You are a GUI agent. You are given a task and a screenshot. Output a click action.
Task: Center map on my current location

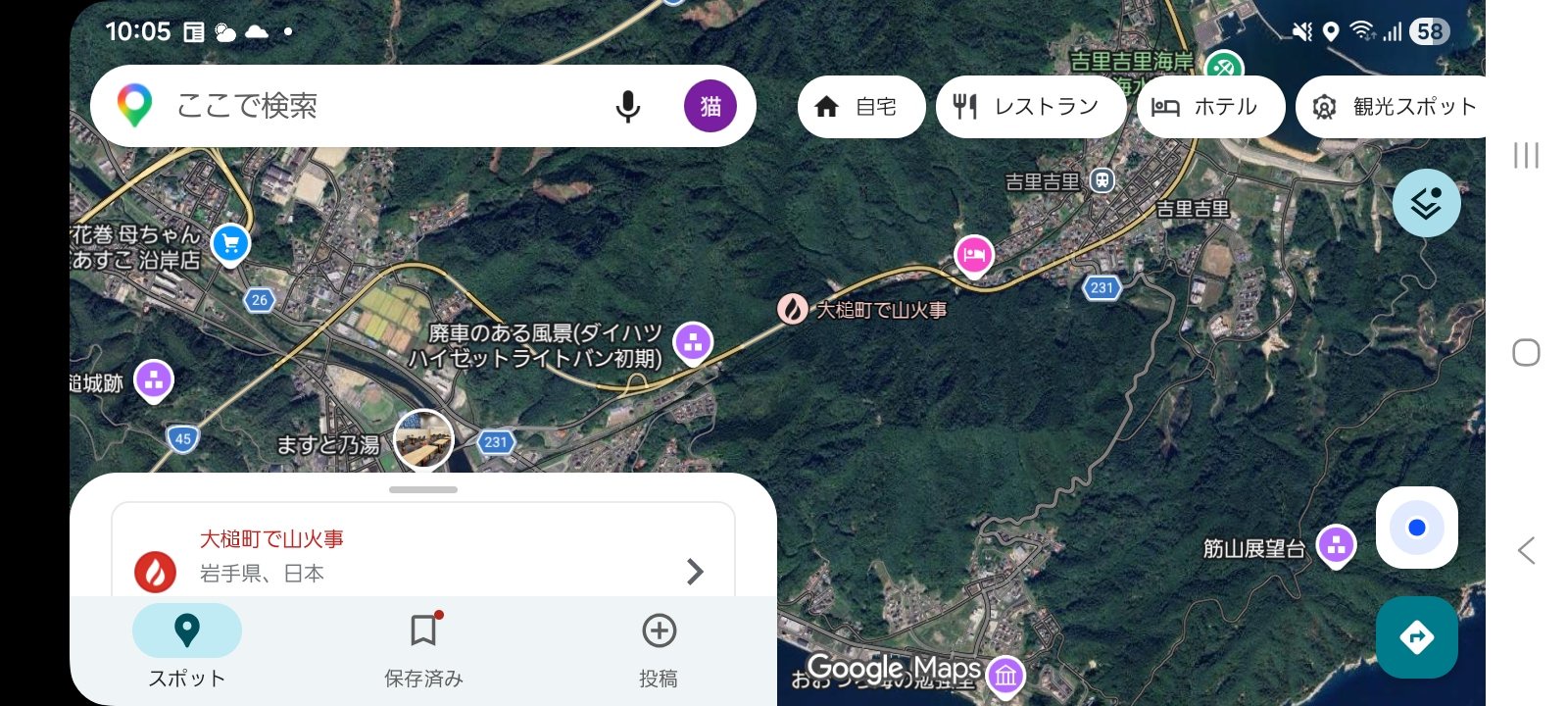click(1416, 528)
